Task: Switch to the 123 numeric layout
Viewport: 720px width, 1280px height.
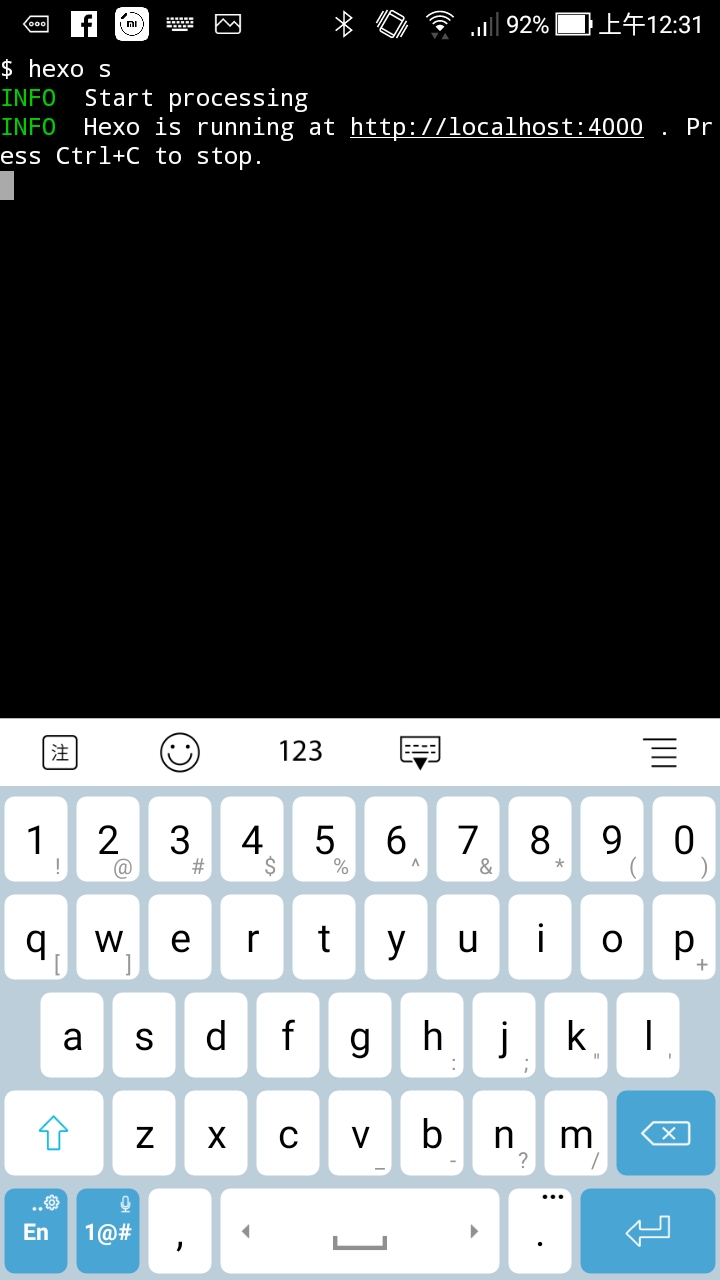Action: (x=300, y=752)
